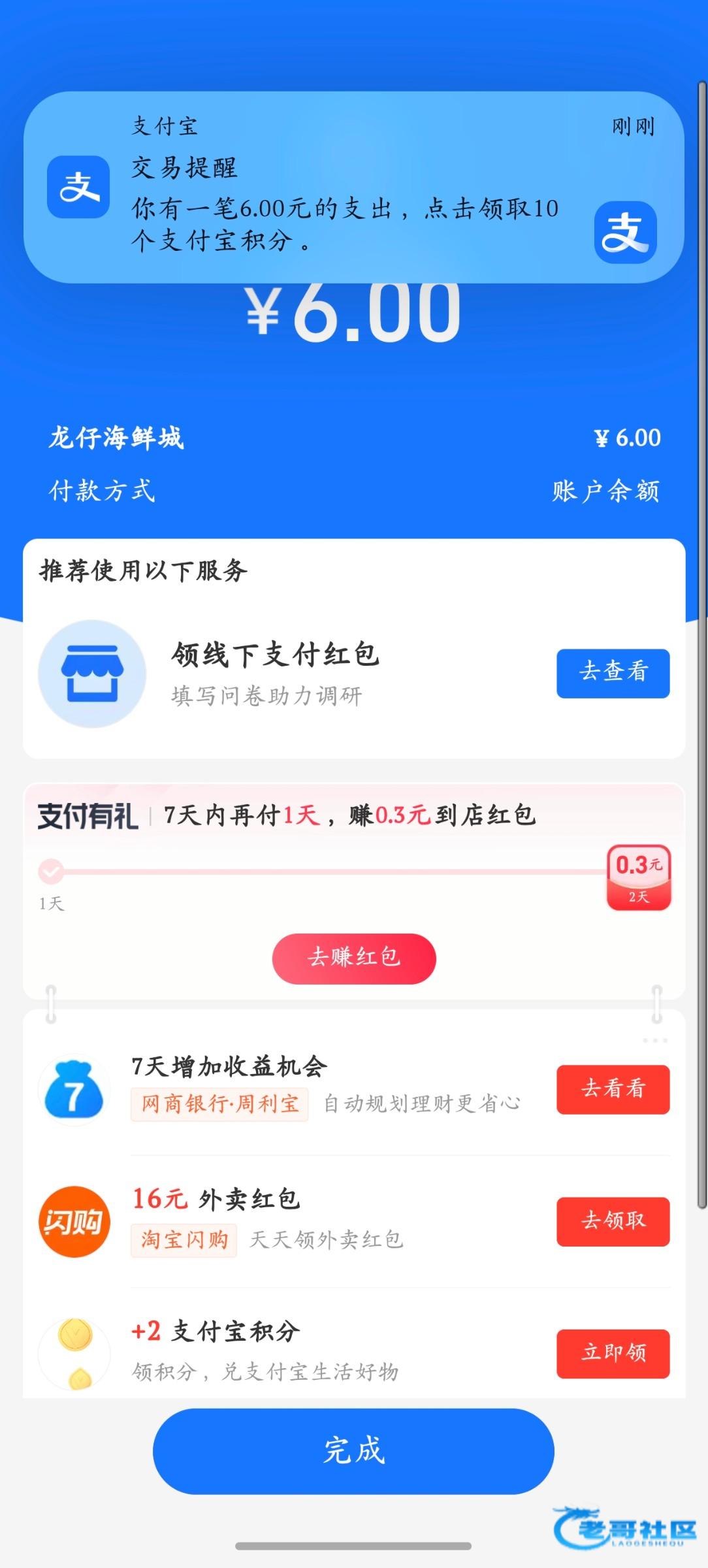Open the Alipay 交易提醒 notification banner
708x1568 pixels.
point(354,187)
